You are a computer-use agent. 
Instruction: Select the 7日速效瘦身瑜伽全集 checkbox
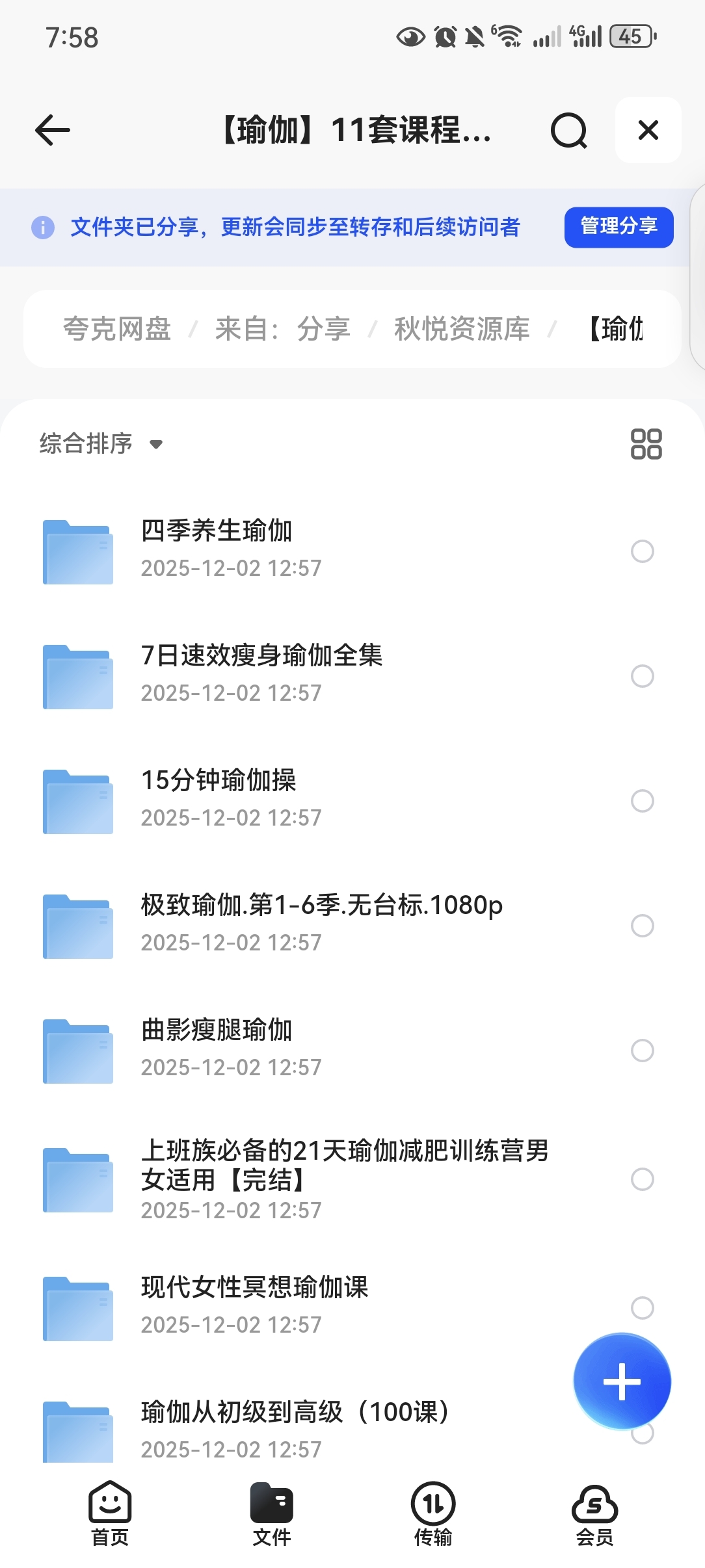point(642,676)
